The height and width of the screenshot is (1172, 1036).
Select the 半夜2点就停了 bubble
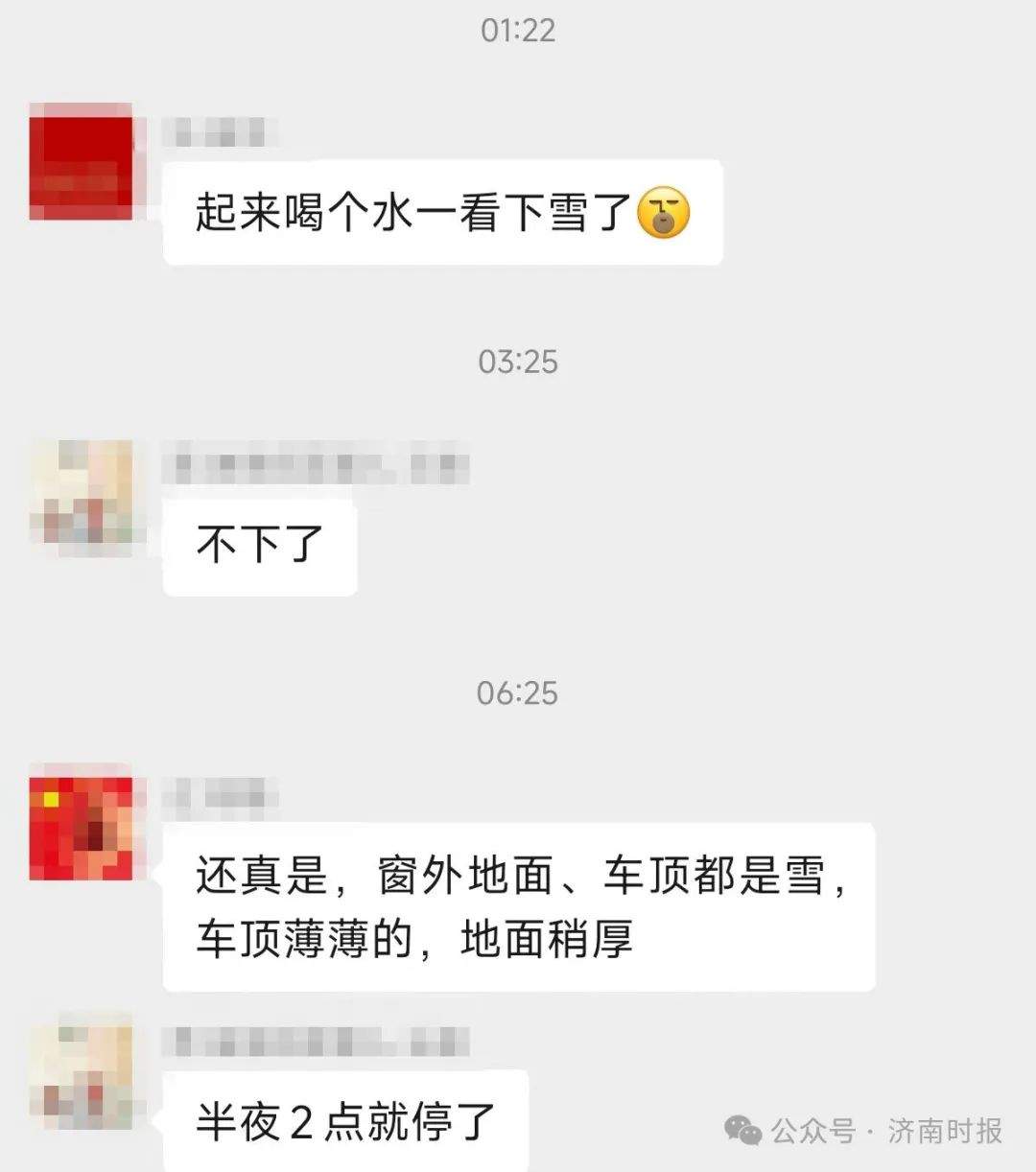click(345, 1122)
